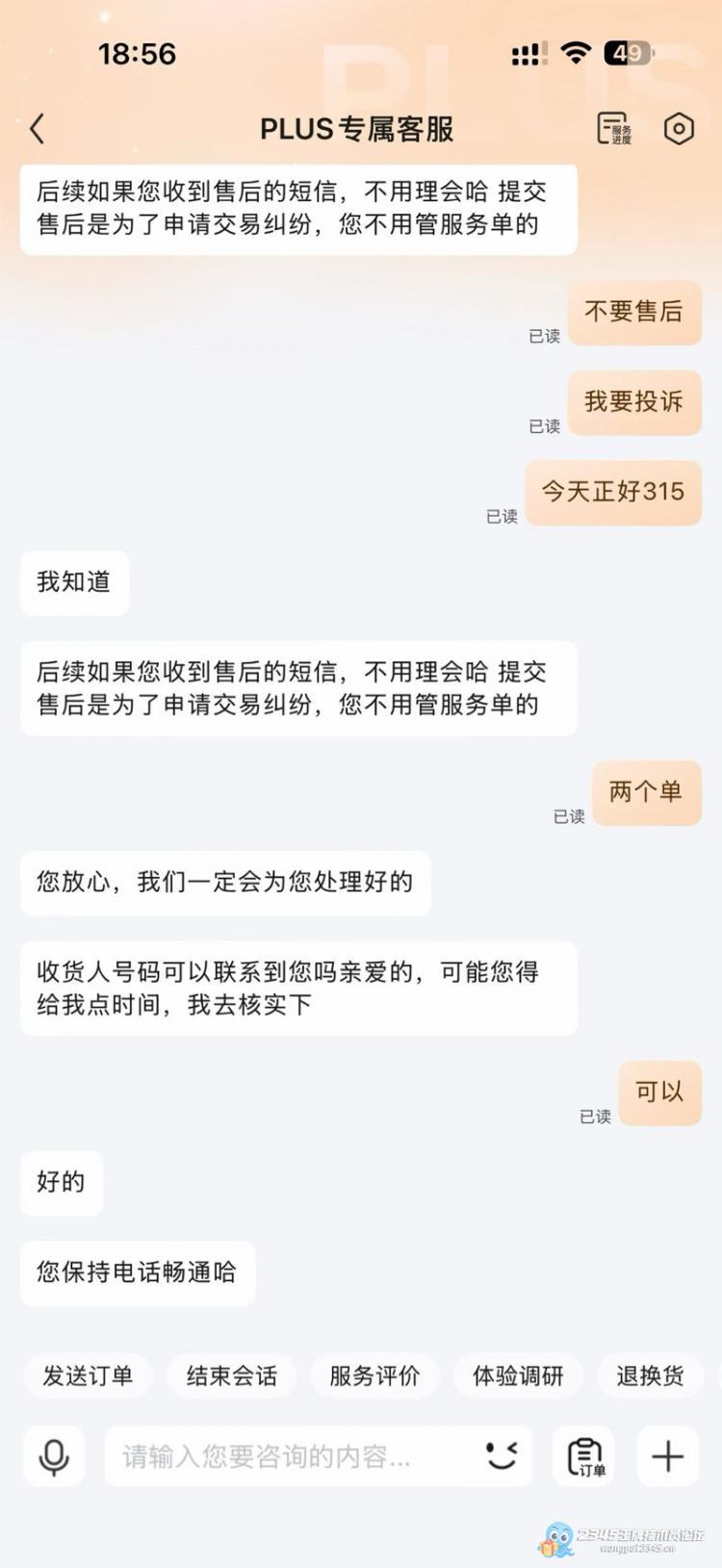Viewport: 722px width, 1568px height.
Task: Open the 体验调研 chip
Action: 518,1375
